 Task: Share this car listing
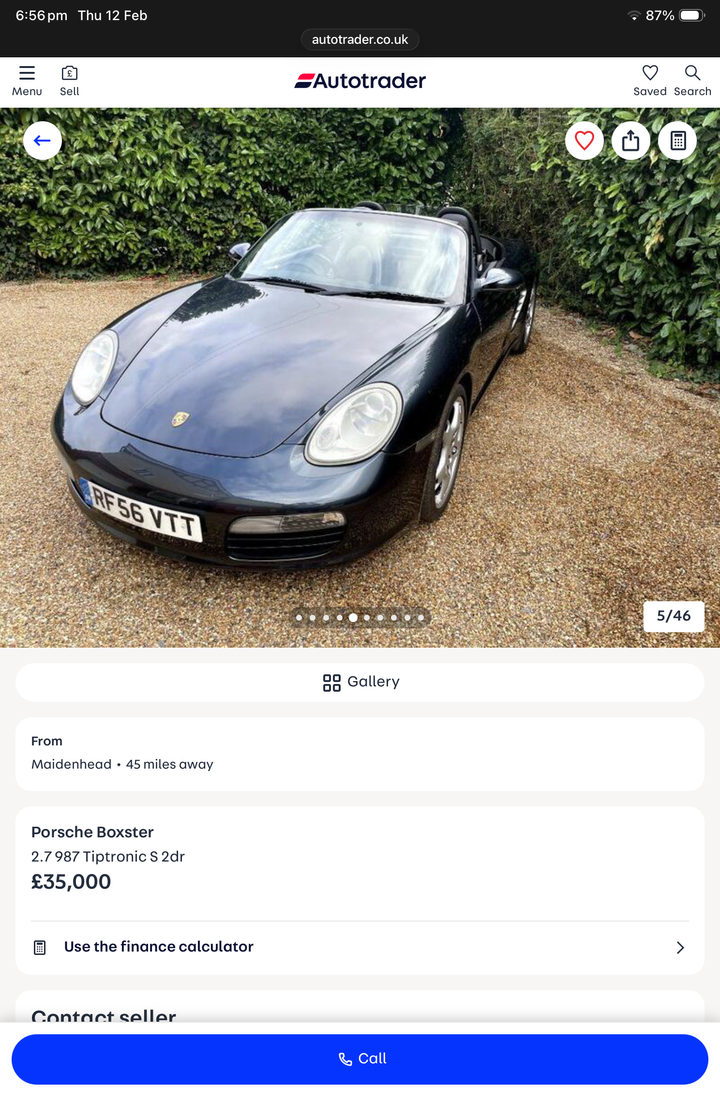pos(631,141)
